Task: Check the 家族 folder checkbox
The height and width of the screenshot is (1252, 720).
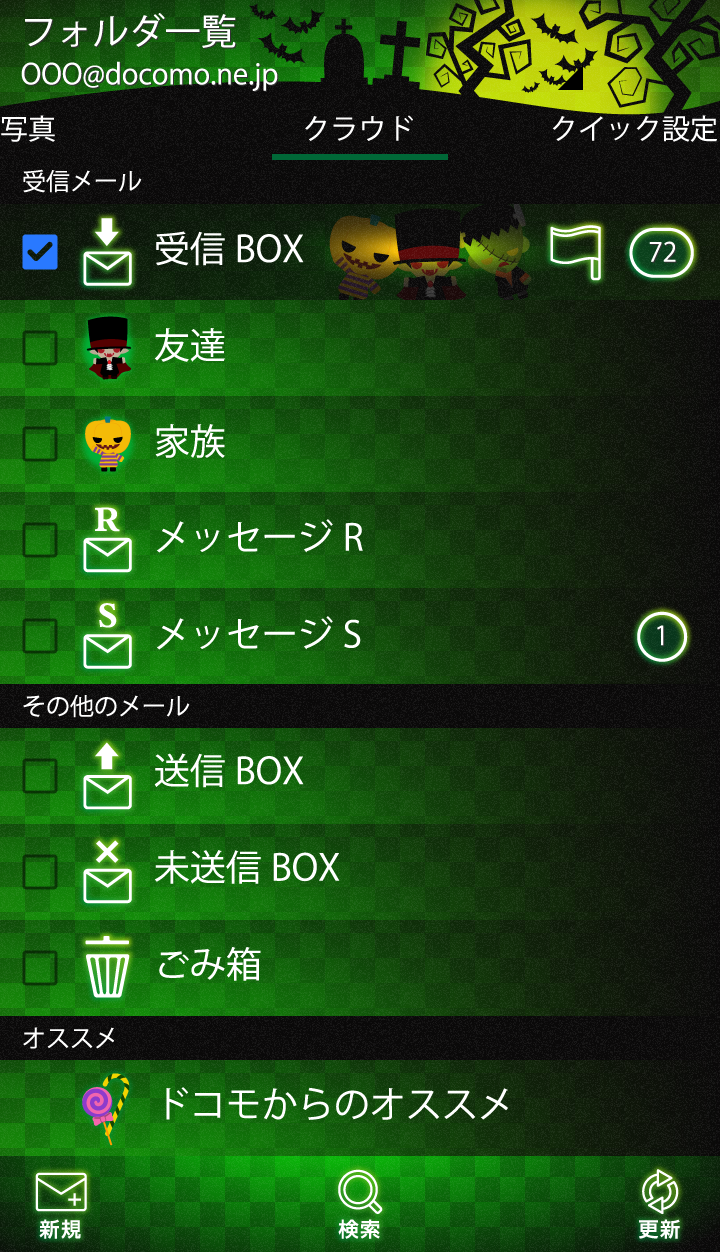Action: (40, 443)
